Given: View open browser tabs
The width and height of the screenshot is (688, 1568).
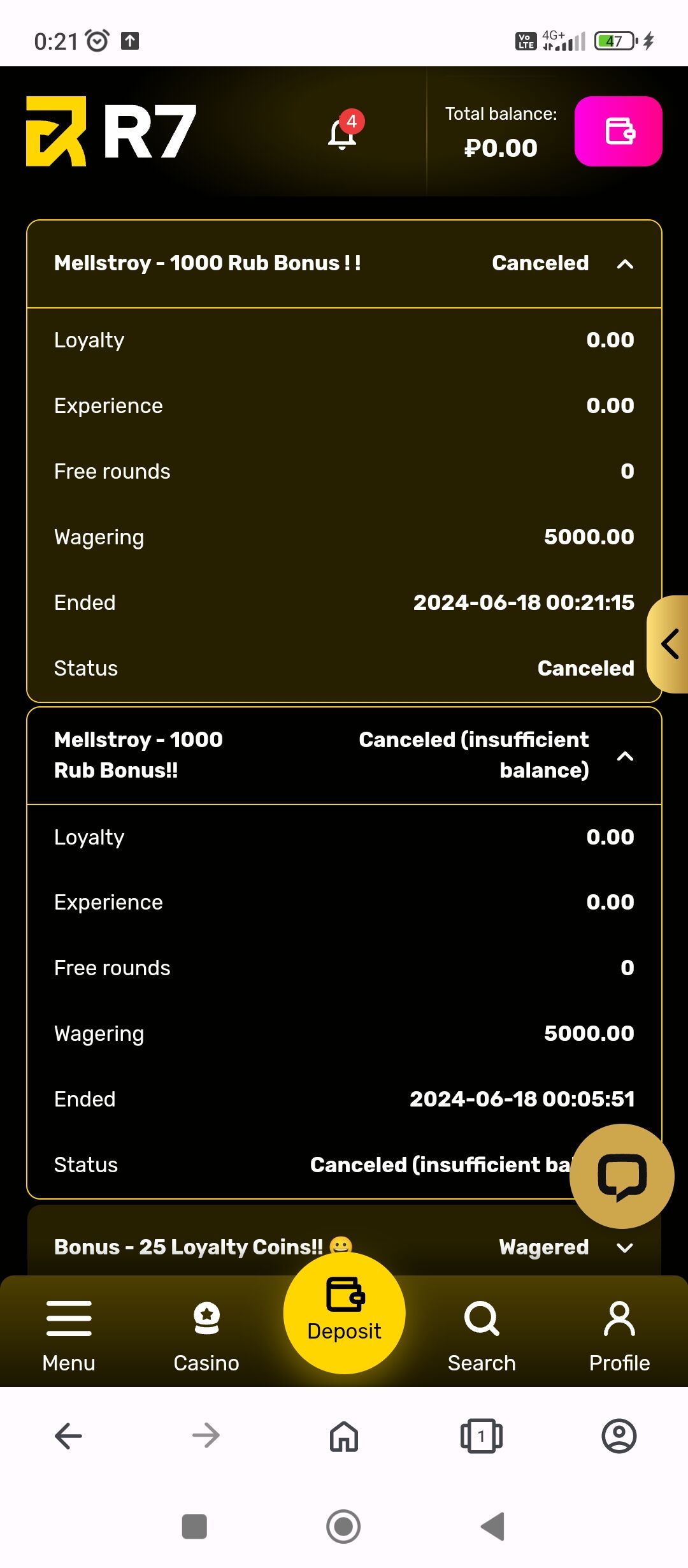Looking at the screenshot, I should [x=482, y=1436].
